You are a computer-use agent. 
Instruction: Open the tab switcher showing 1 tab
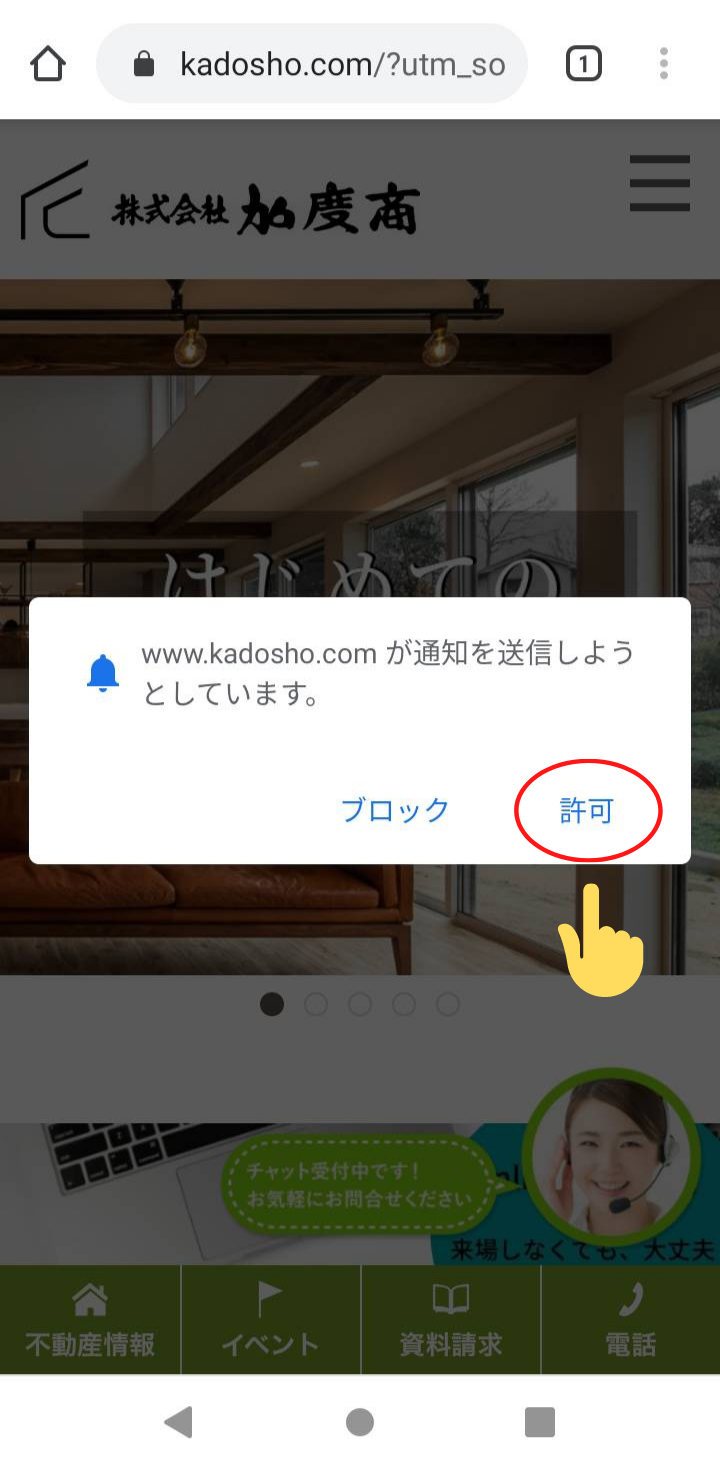(584, 65)
